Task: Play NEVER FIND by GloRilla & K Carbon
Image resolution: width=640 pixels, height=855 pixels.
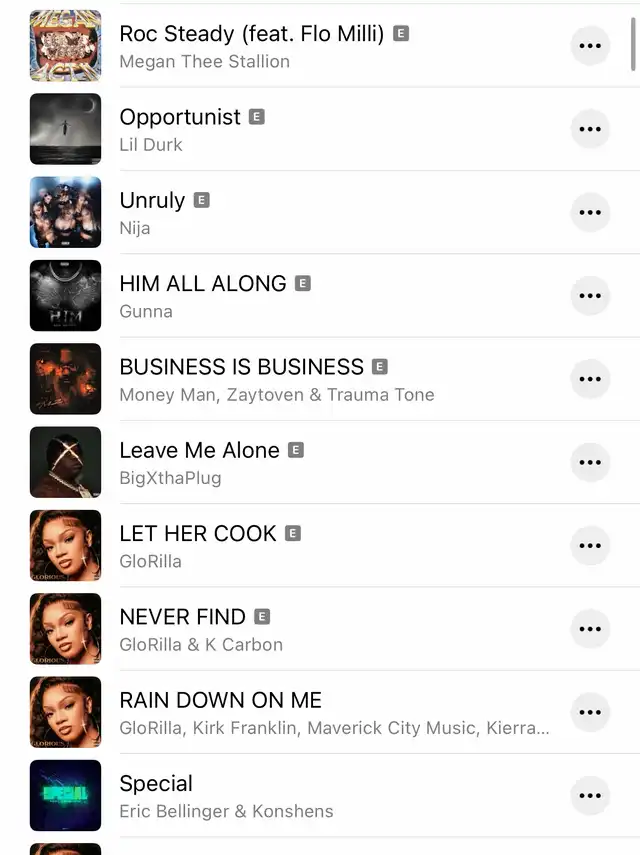Action: pos(182,617)
